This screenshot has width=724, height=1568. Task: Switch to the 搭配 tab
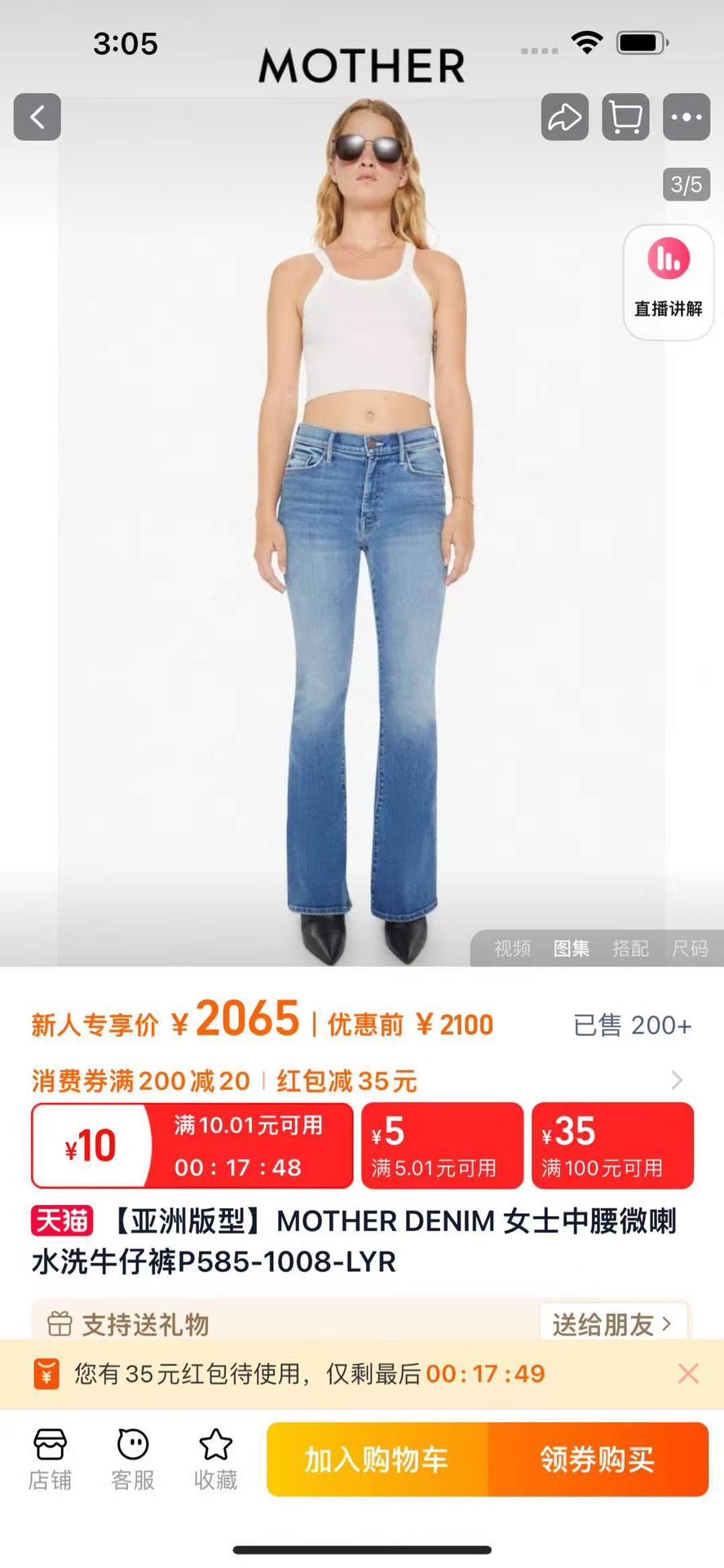(x=630, y=948)
